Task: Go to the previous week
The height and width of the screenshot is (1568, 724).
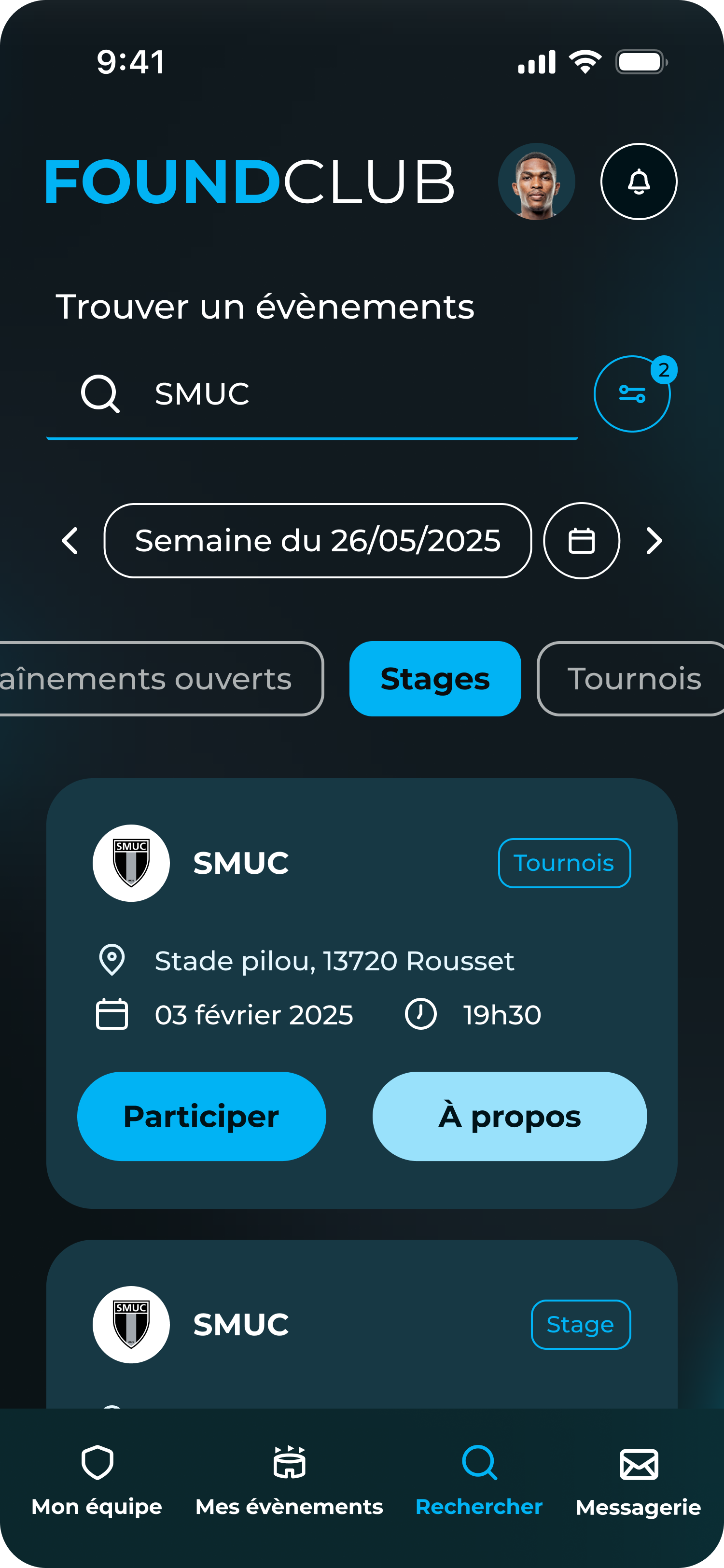Action: [70, 541]
